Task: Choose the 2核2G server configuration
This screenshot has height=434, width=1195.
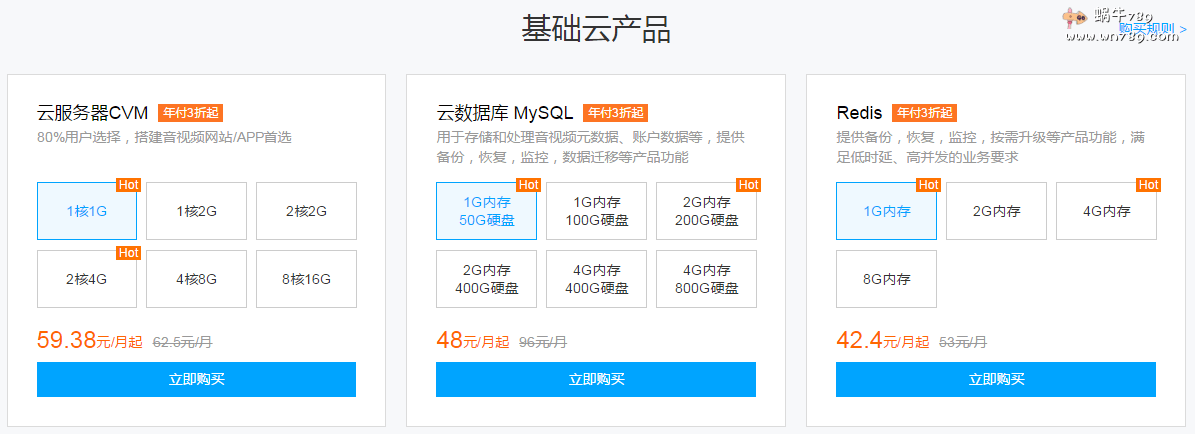Action: coord(306,211)
